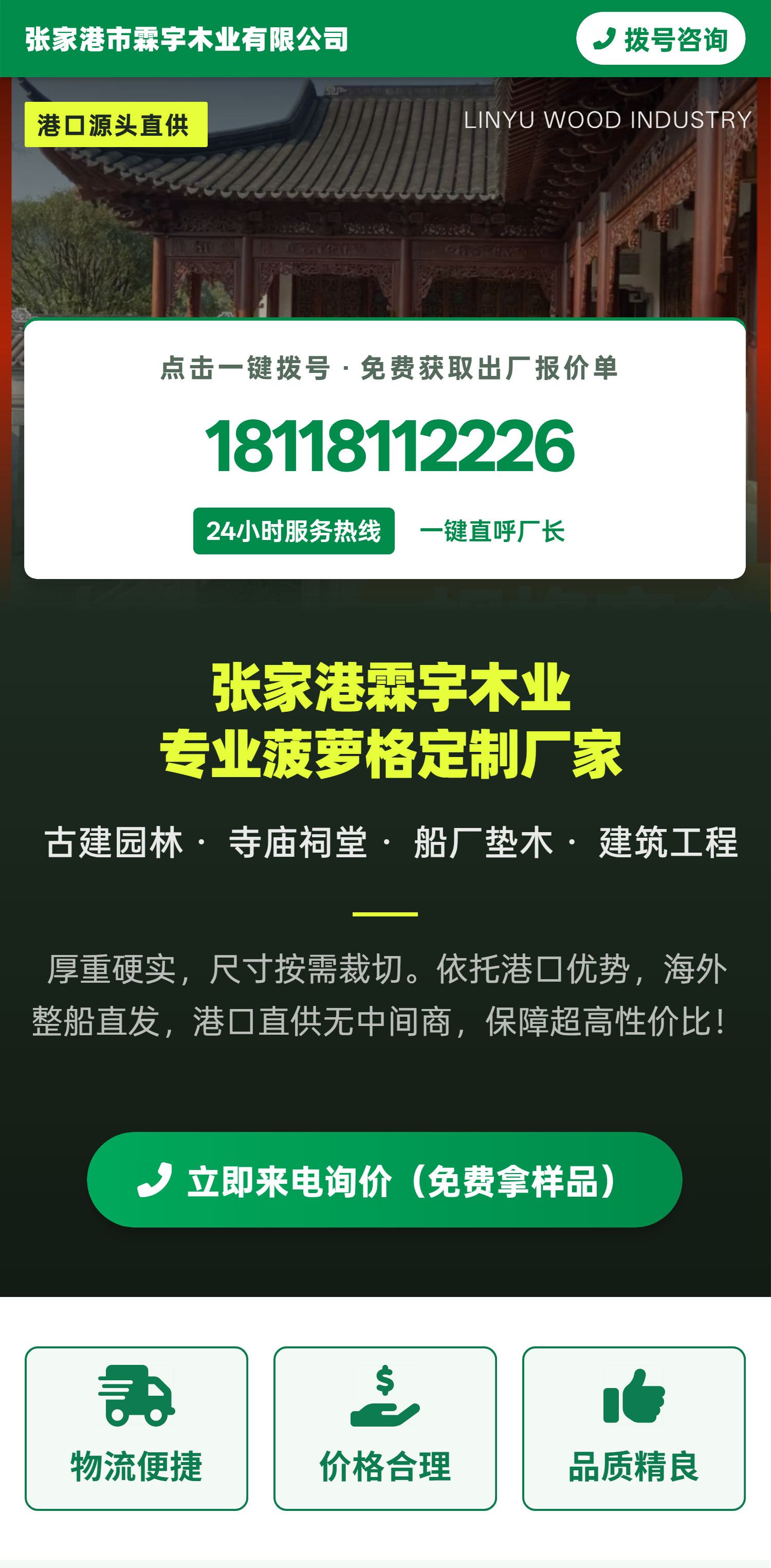Tap the 一键直呼厂长 link
Image resolution: width=771 pixels, height=1568 pixels.
(492, 531)
